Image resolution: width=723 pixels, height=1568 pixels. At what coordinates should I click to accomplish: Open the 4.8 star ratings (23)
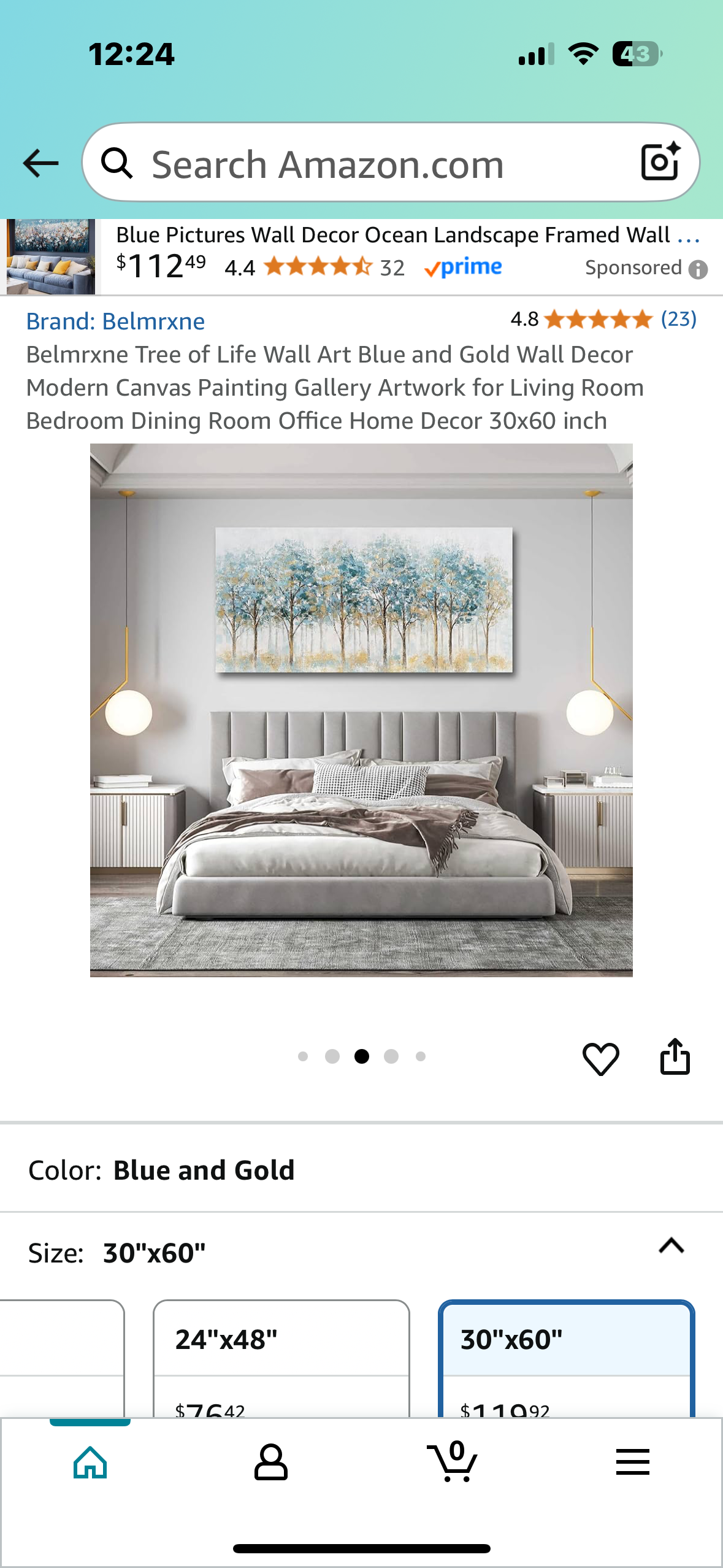(603, 319)
